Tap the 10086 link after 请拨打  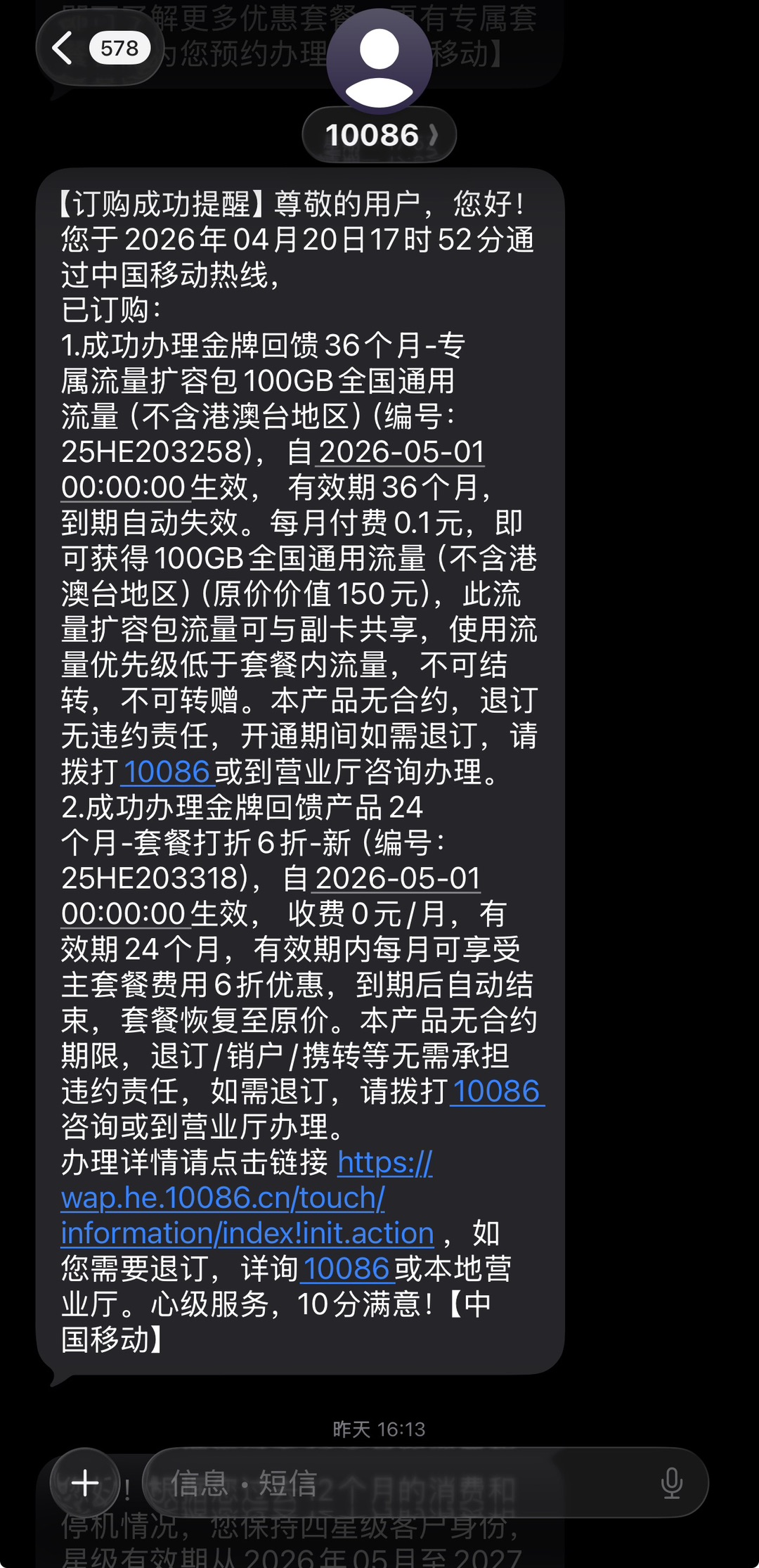tap(496, 1091)
